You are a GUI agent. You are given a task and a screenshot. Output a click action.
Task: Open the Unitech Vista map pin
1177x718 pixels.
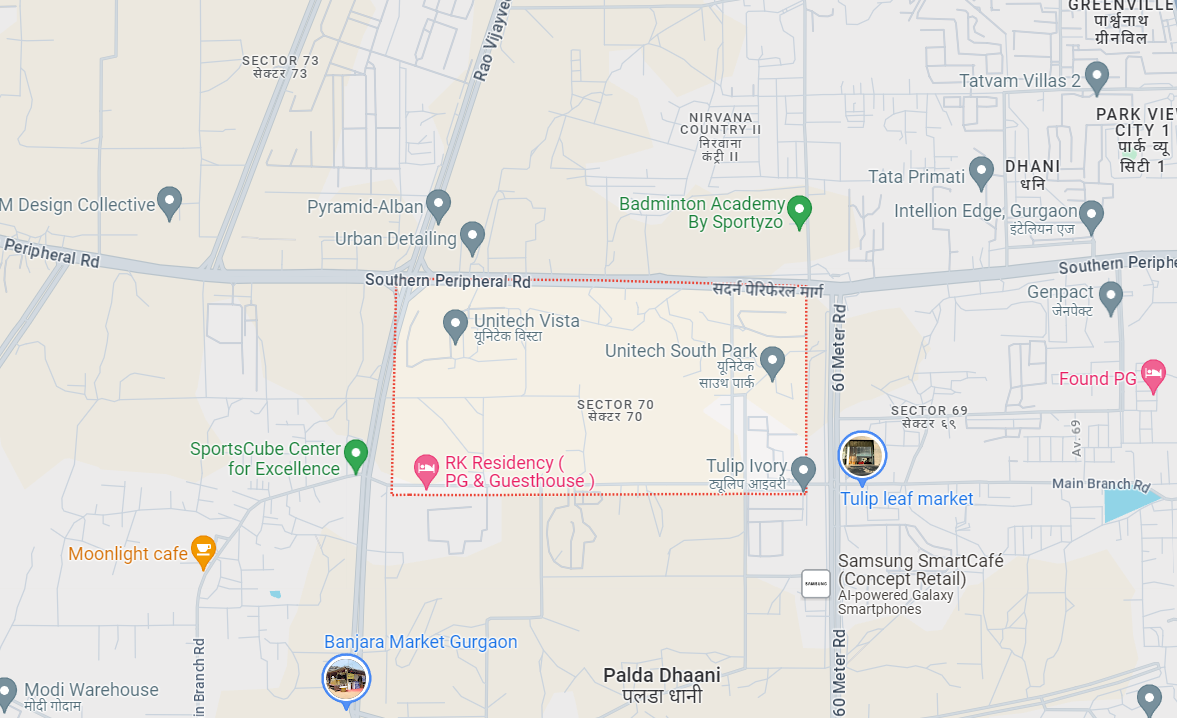point(455,324)
